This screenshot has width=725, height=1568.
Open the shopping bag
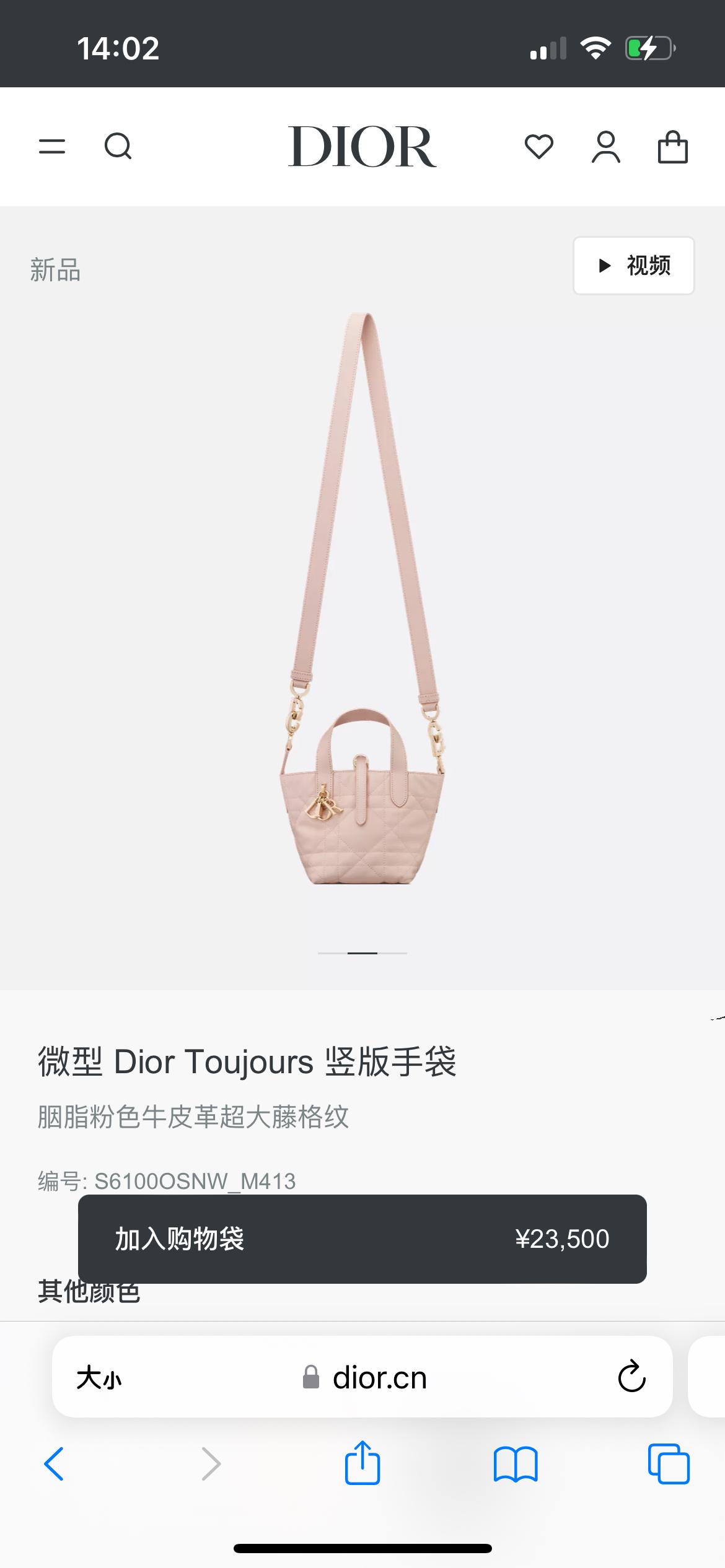(x=672, y=147)
